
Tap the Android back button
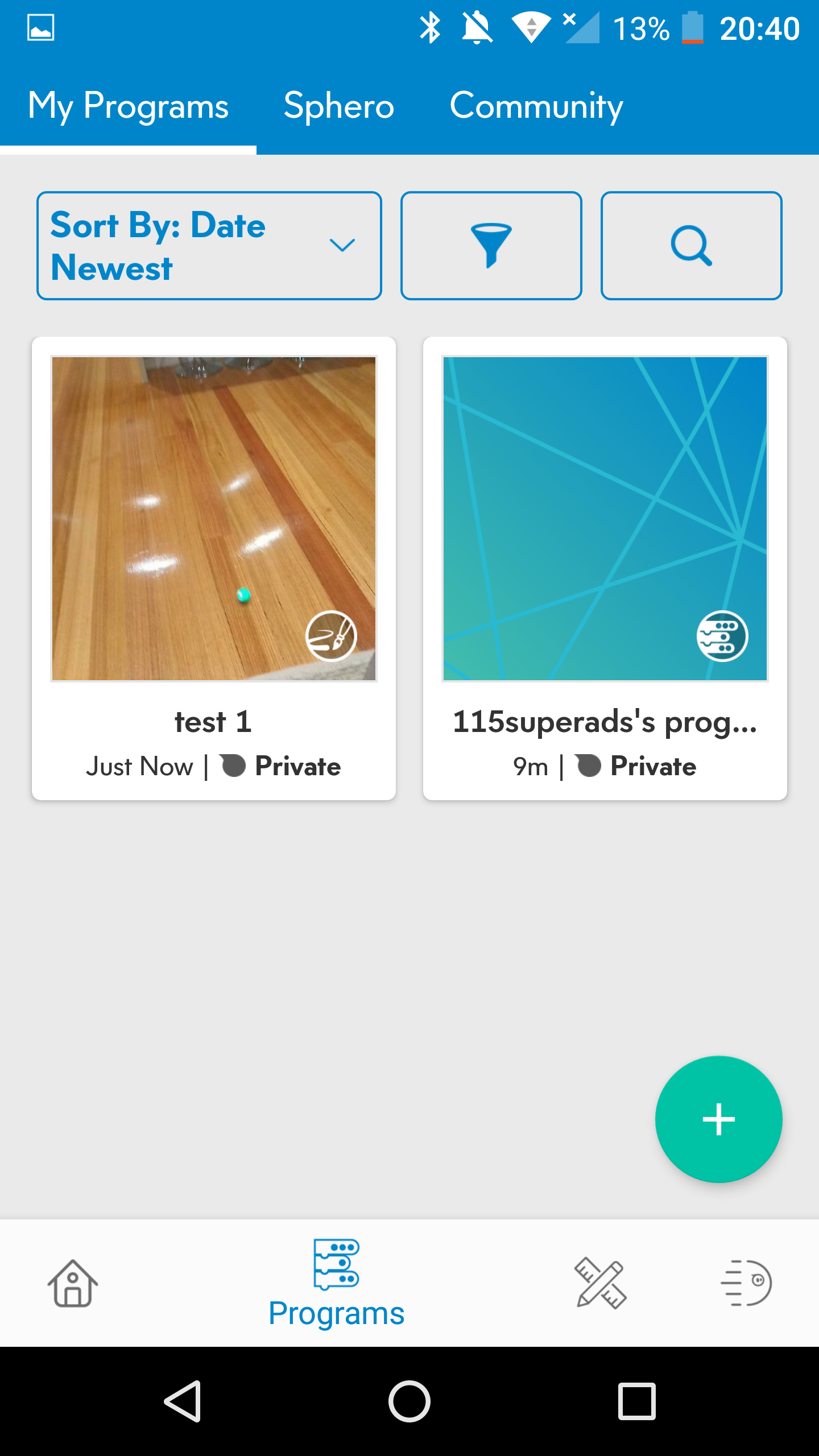pyautogui.click(x=183, y=1401)
